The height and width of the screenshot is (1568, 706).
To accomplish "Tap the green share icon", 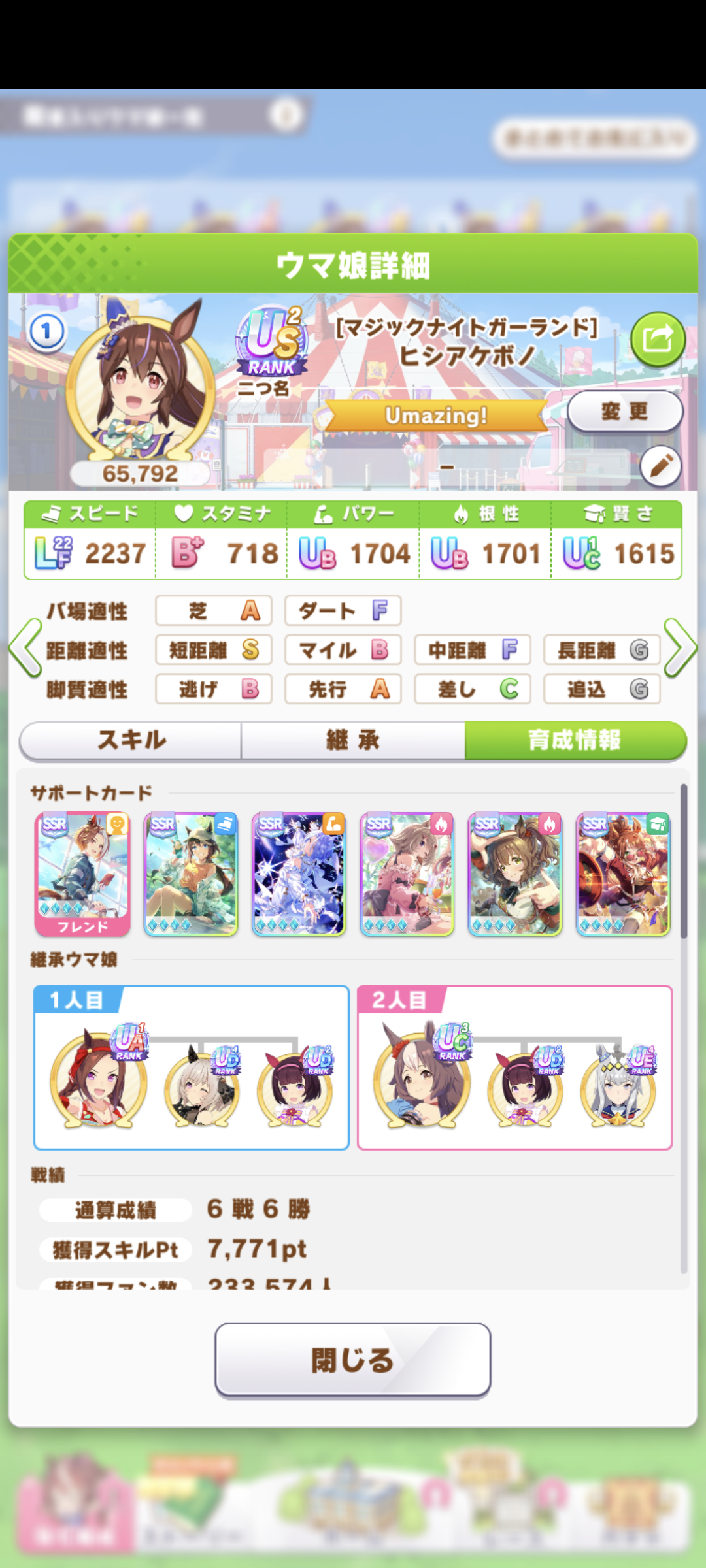I will [658, 339].
